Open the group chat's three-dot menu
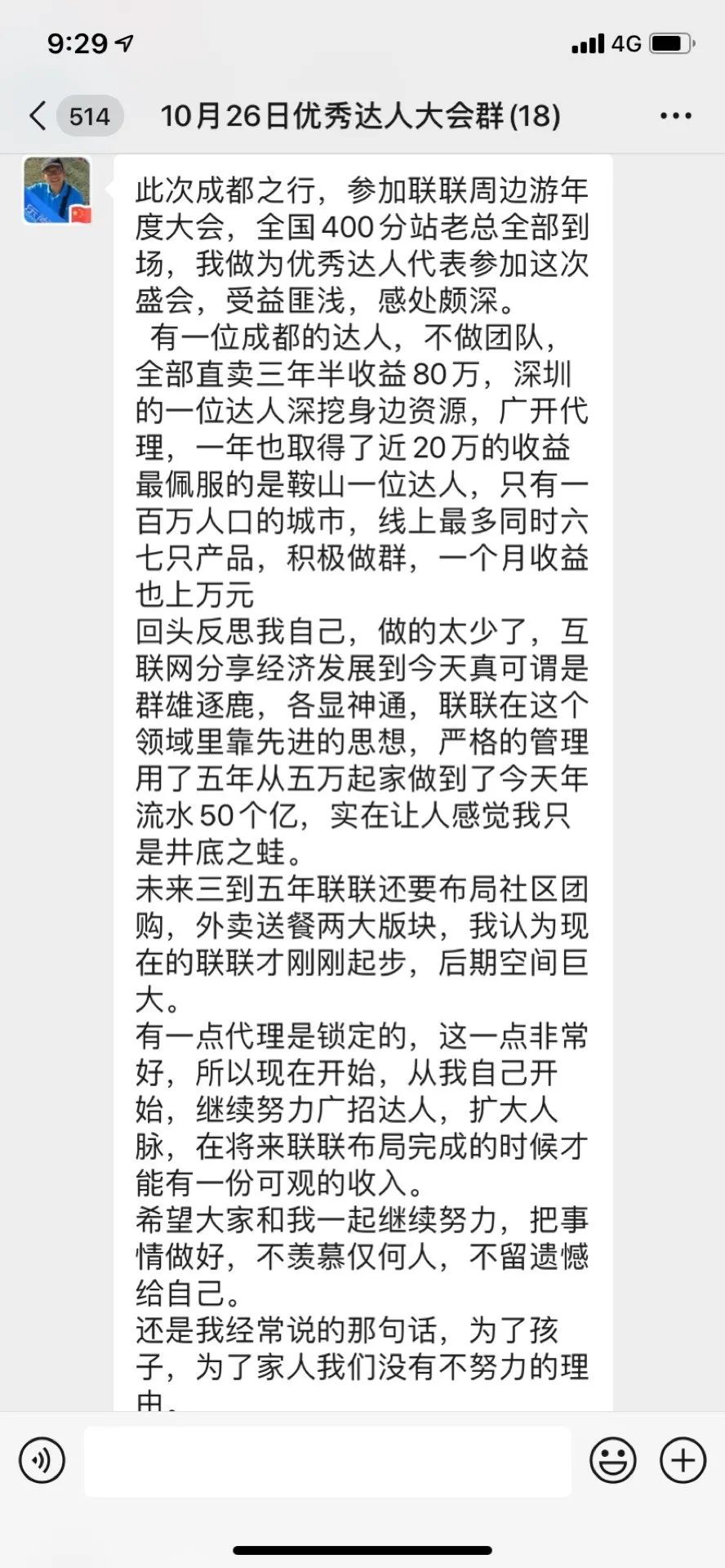Image resolution: width=725 pixels, height=1568 pixels. tap(675, 116)
